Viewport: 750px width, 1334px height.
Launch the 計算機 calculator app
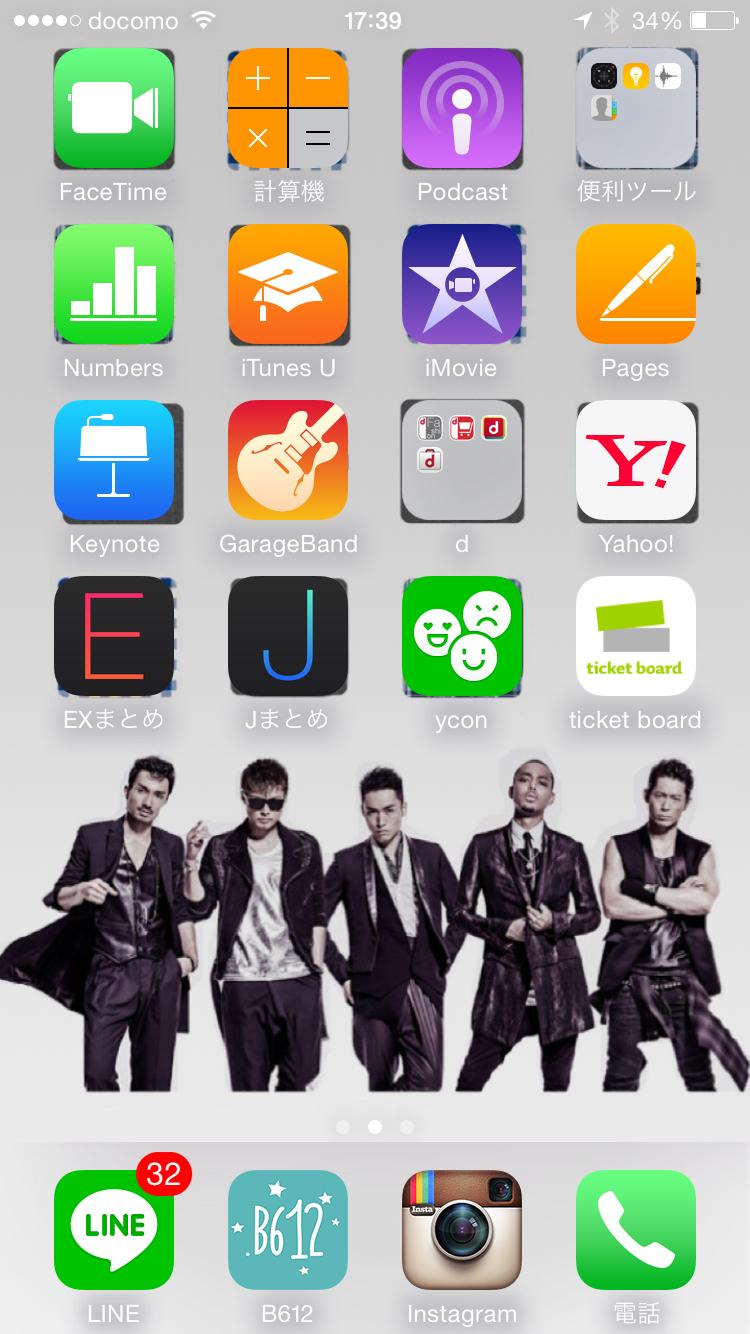tap(288, 108)
